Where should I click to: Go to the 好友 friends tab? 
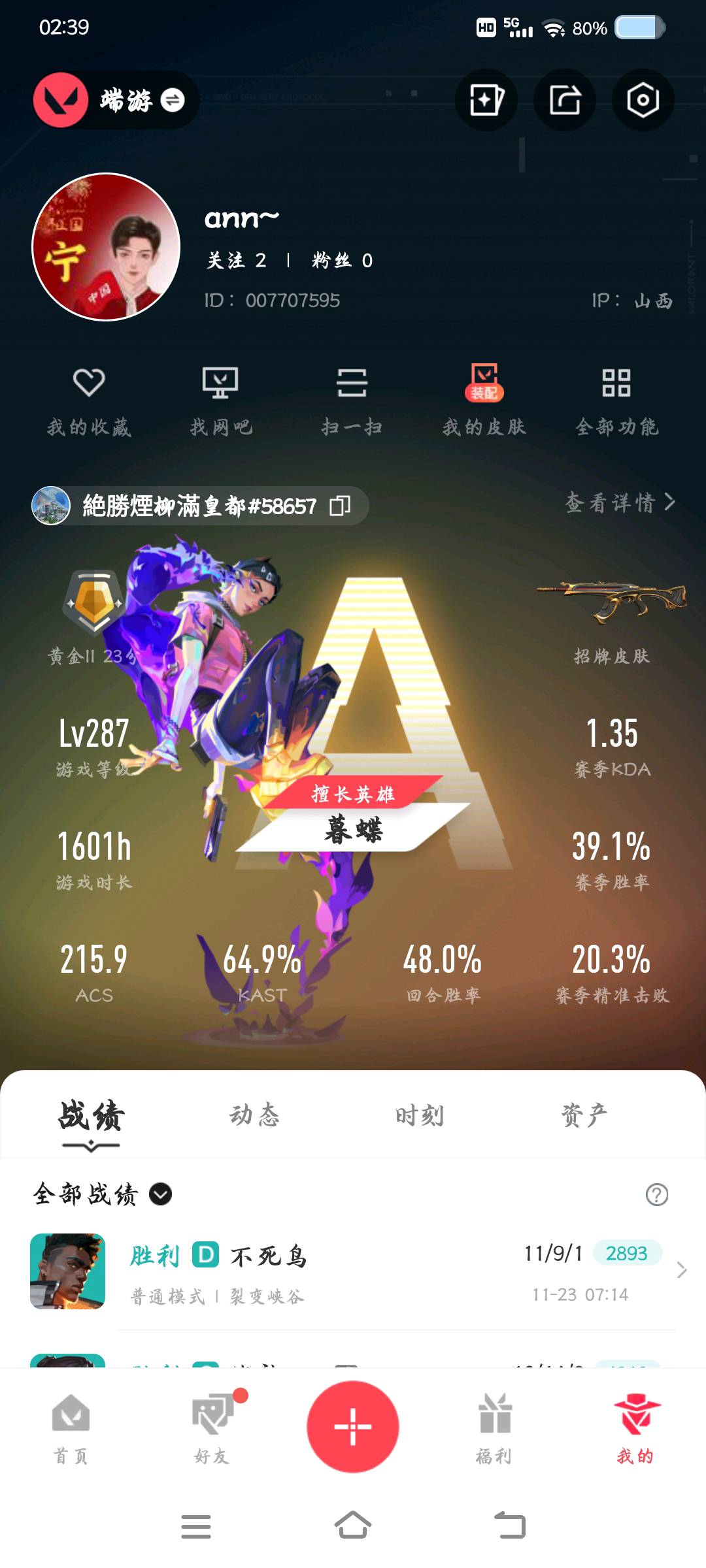pos(212,1429)
